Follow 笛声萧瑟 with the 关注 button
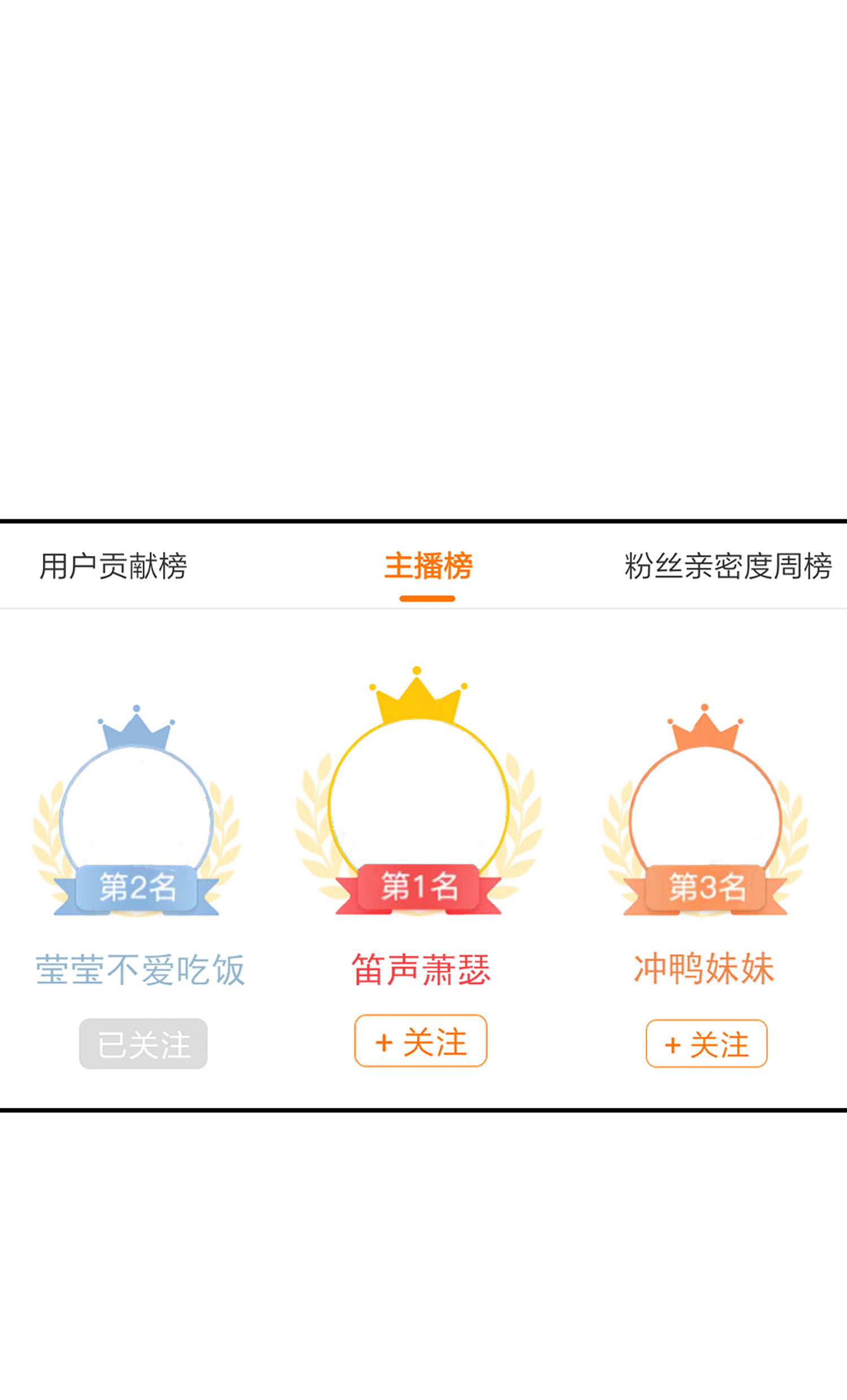This screenshot has height=1400, width=847. tap(421, 1041)
